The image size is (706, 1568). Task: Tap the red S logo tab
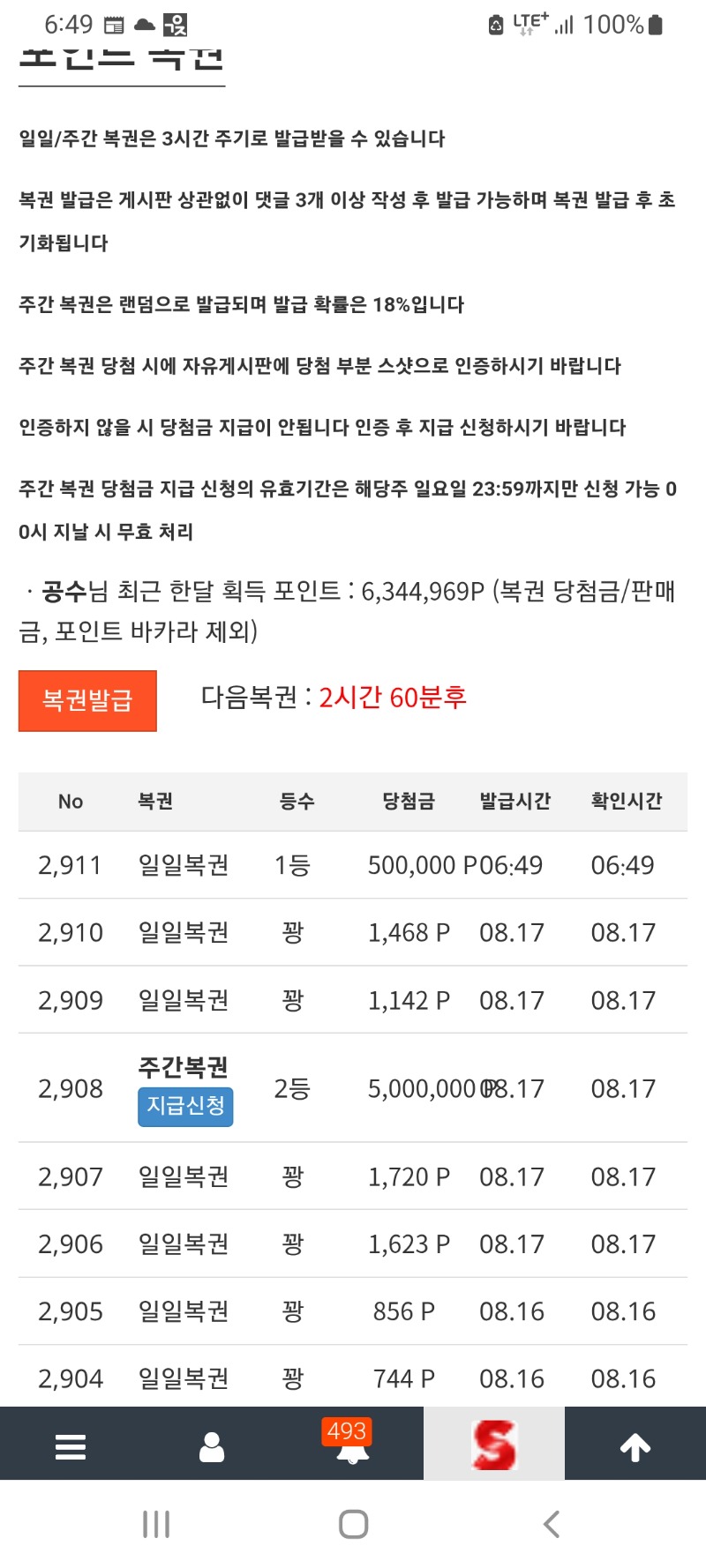(494, 1445)
